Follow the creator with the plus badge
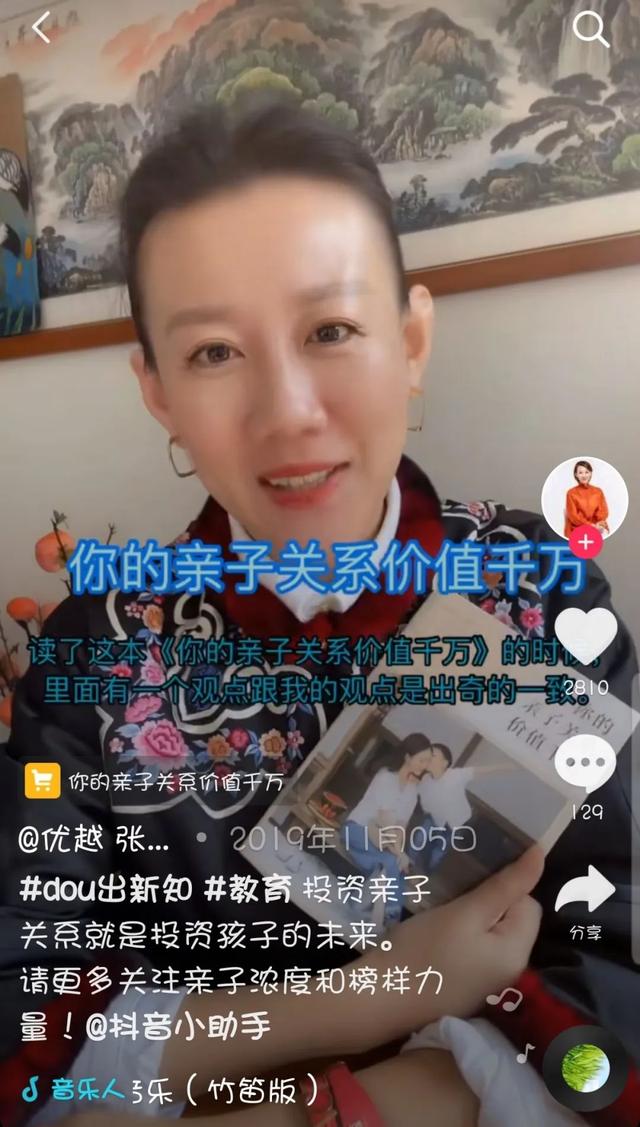Image resolution: width=640 pixels, height=1127 pixels. coord(585,544)
